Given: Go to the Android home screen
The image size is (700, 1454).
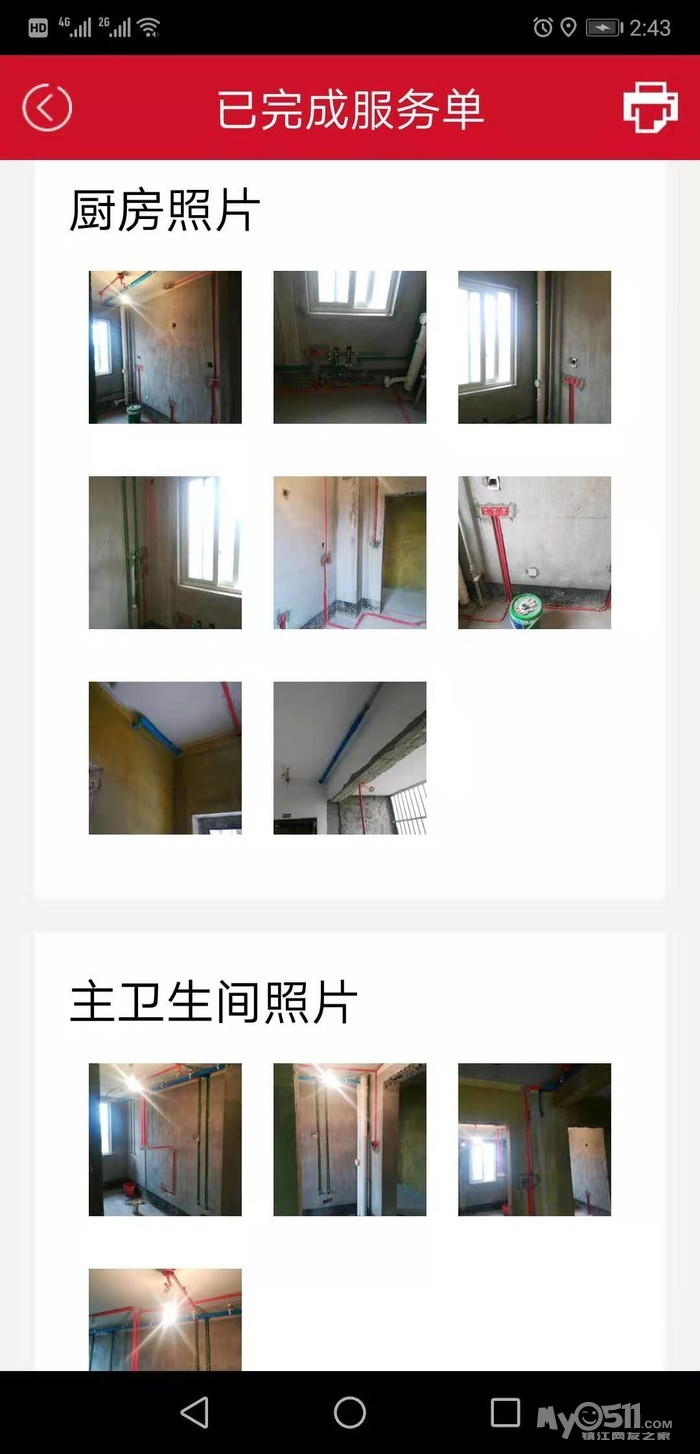Looking at the screenshot, I should 350,1412.
